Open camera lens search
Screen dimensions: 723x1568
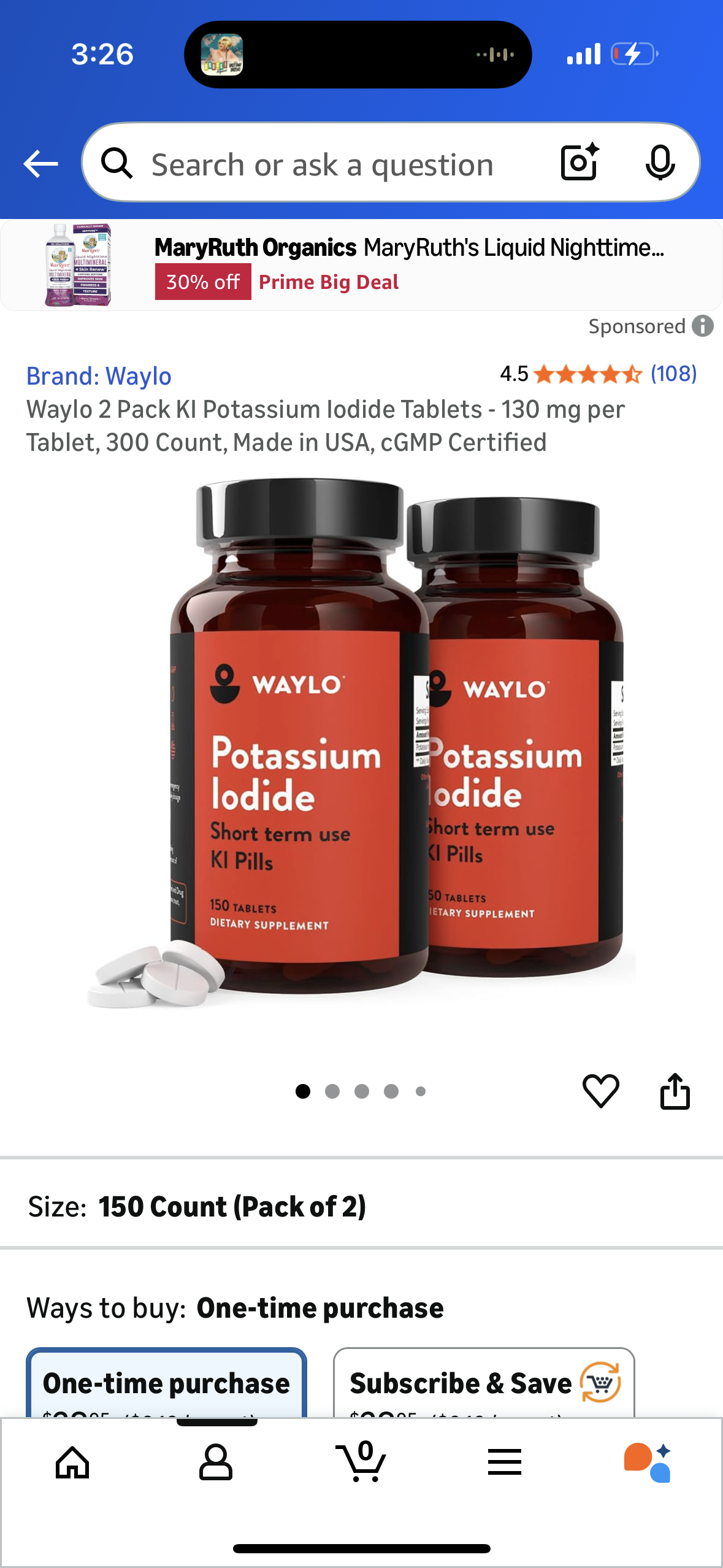click(x=579, y=163)
